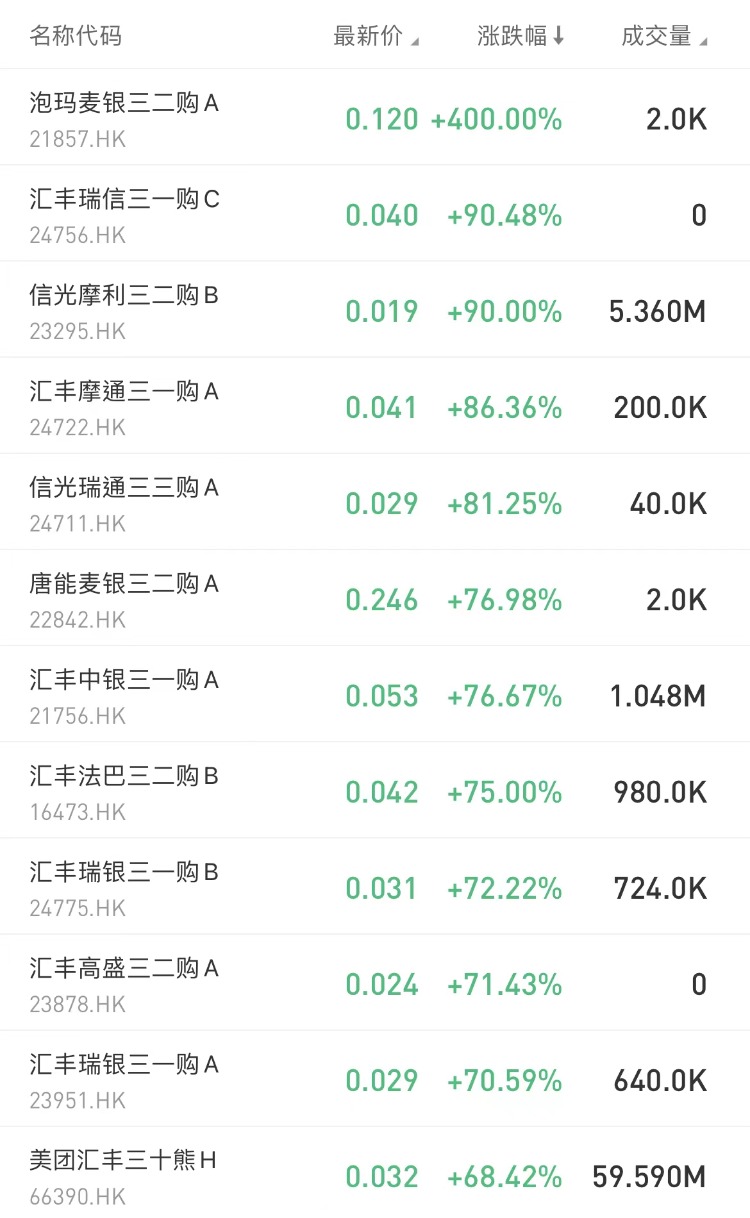Screen dimensions: 750x1218
Task: Open 汇丰法巴三二购B 16473.HK
Action: [375, 790]
